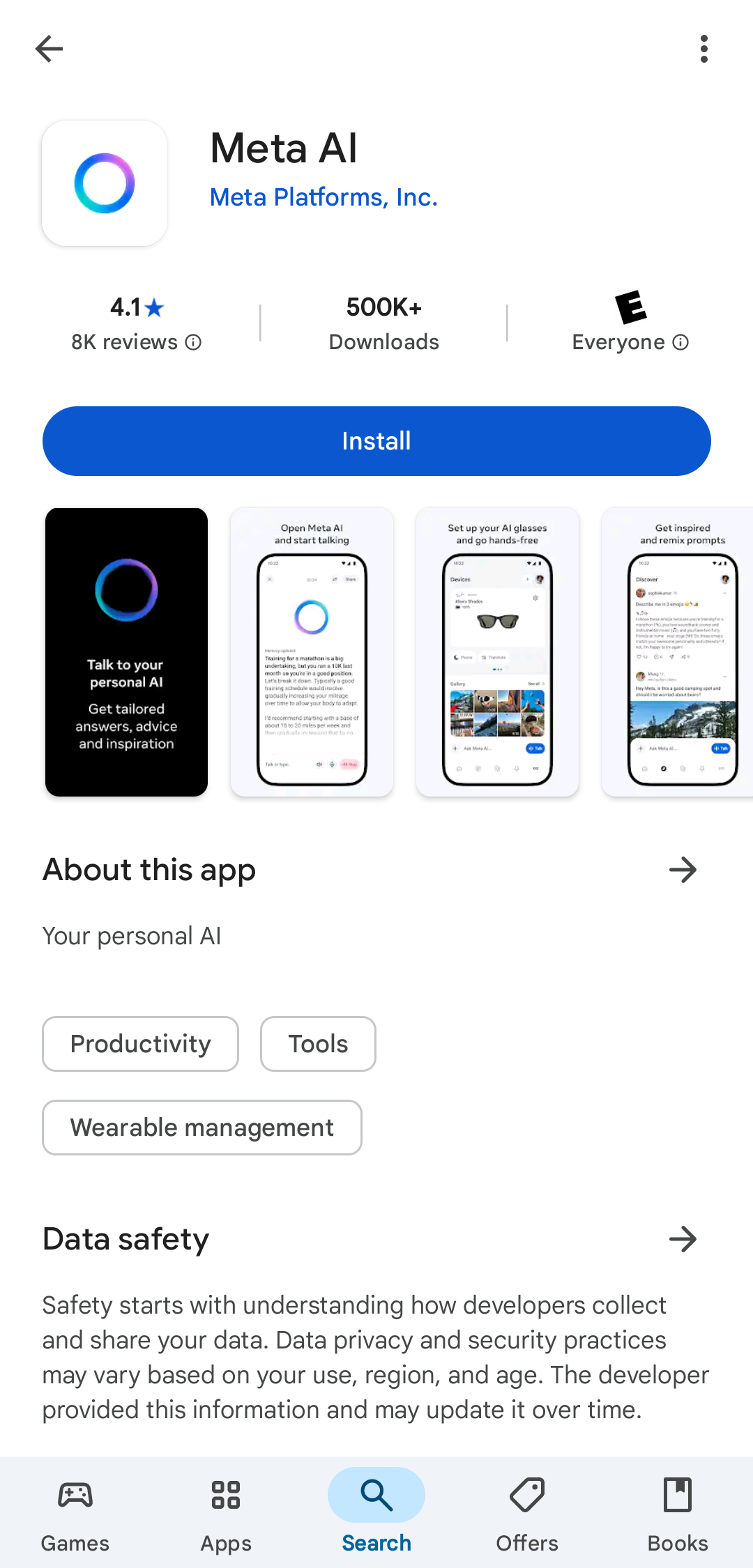Show the Everyone content rating info

[x=630, y=341]
